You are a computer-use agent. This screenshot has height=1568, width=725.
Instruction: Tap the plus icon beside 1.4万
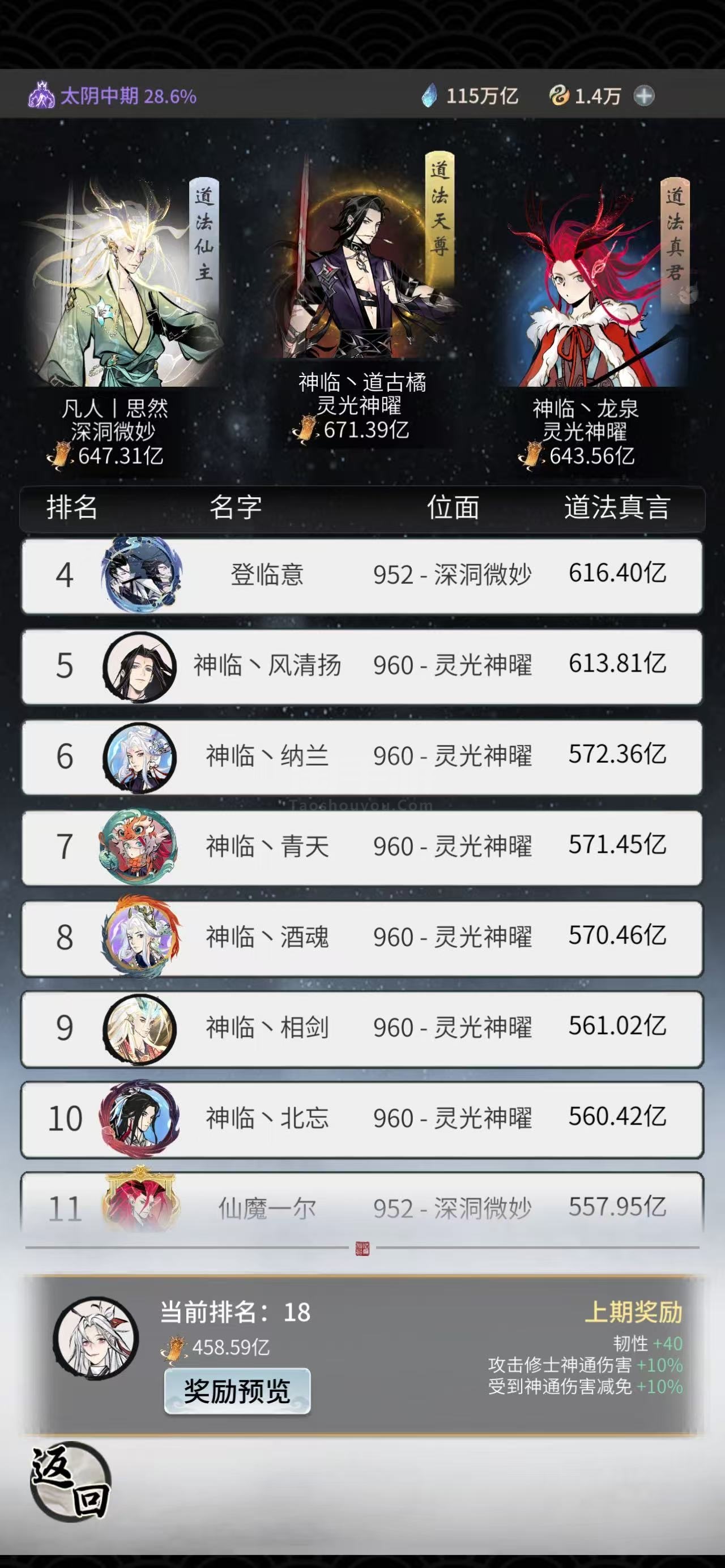coord(643,96)
